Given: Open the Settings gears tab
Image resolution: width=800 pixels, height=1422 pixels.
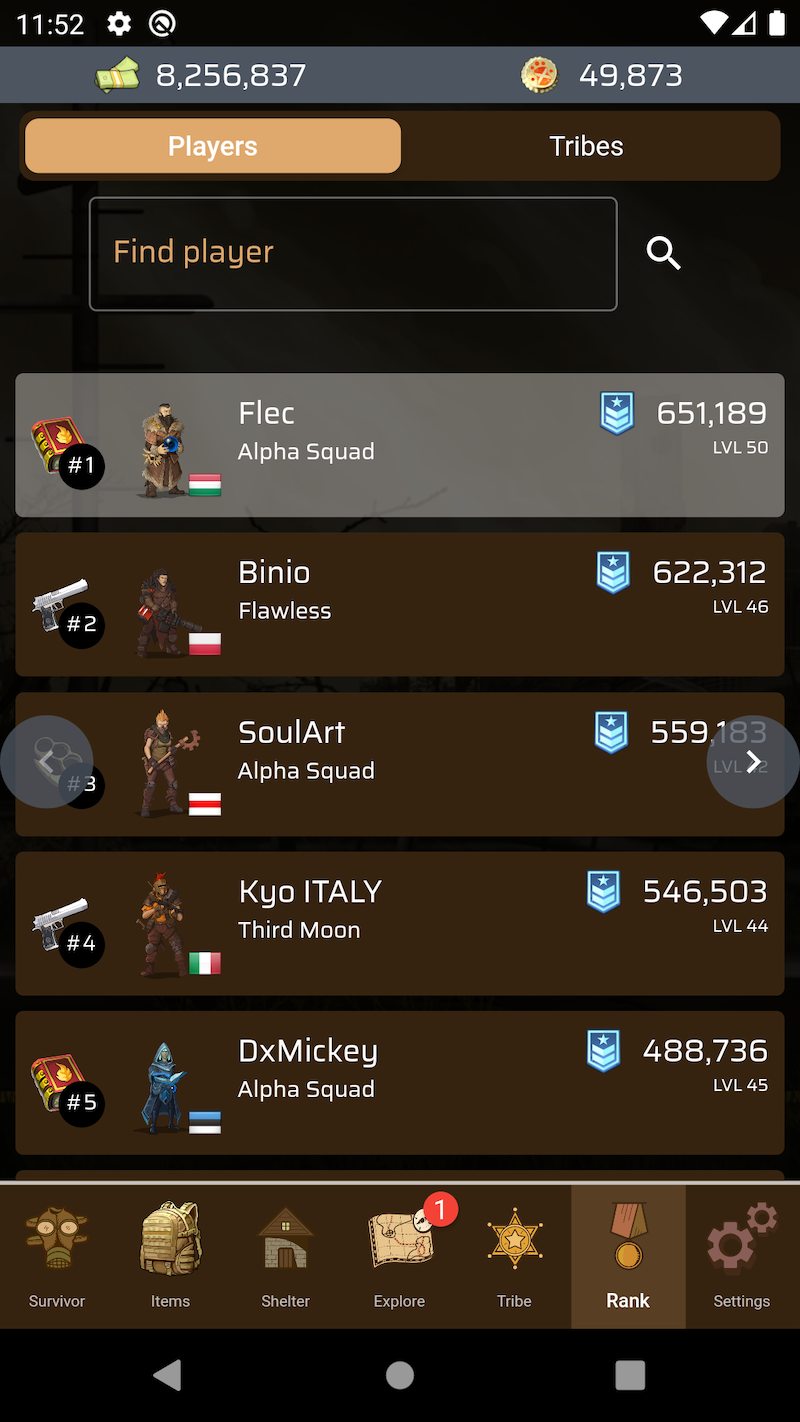Looking at the screenshot, I should tap(742, 1257).
